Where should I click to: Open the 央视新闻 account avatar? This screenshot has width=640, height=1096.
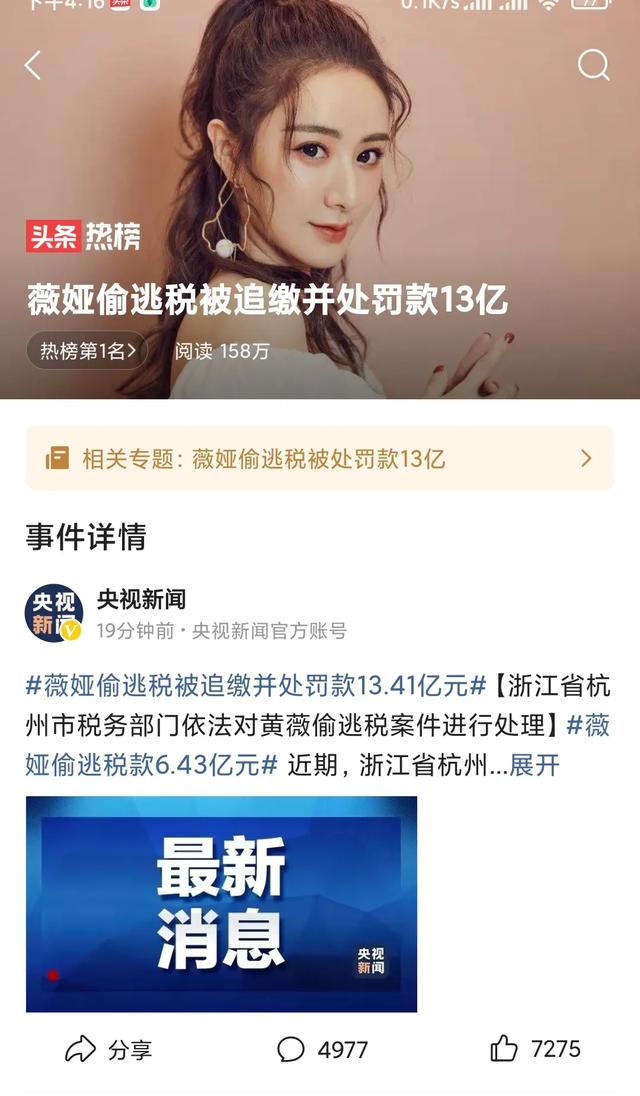coord(54,614)
